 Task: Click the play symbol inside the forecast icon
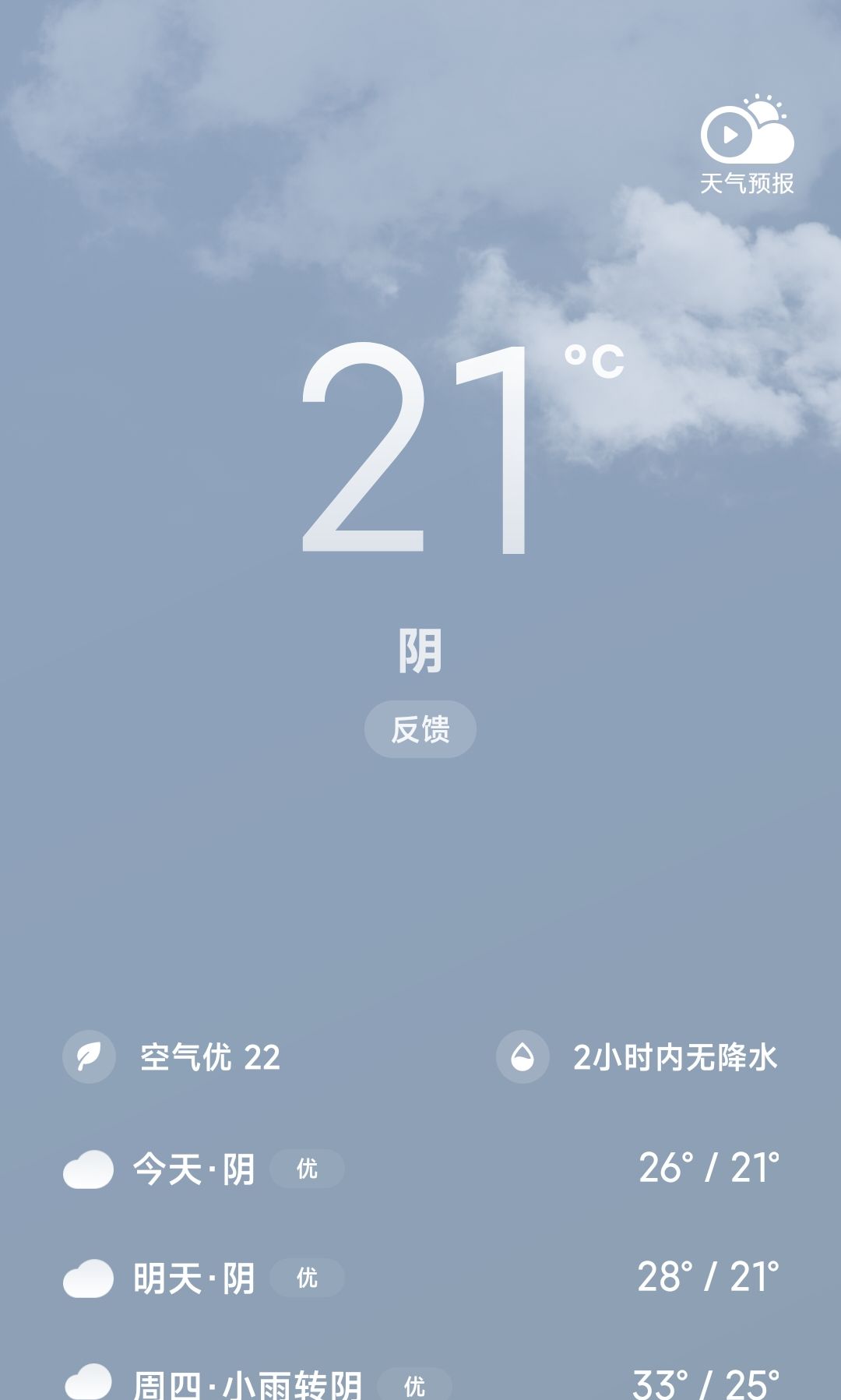[x=729, y=134]
